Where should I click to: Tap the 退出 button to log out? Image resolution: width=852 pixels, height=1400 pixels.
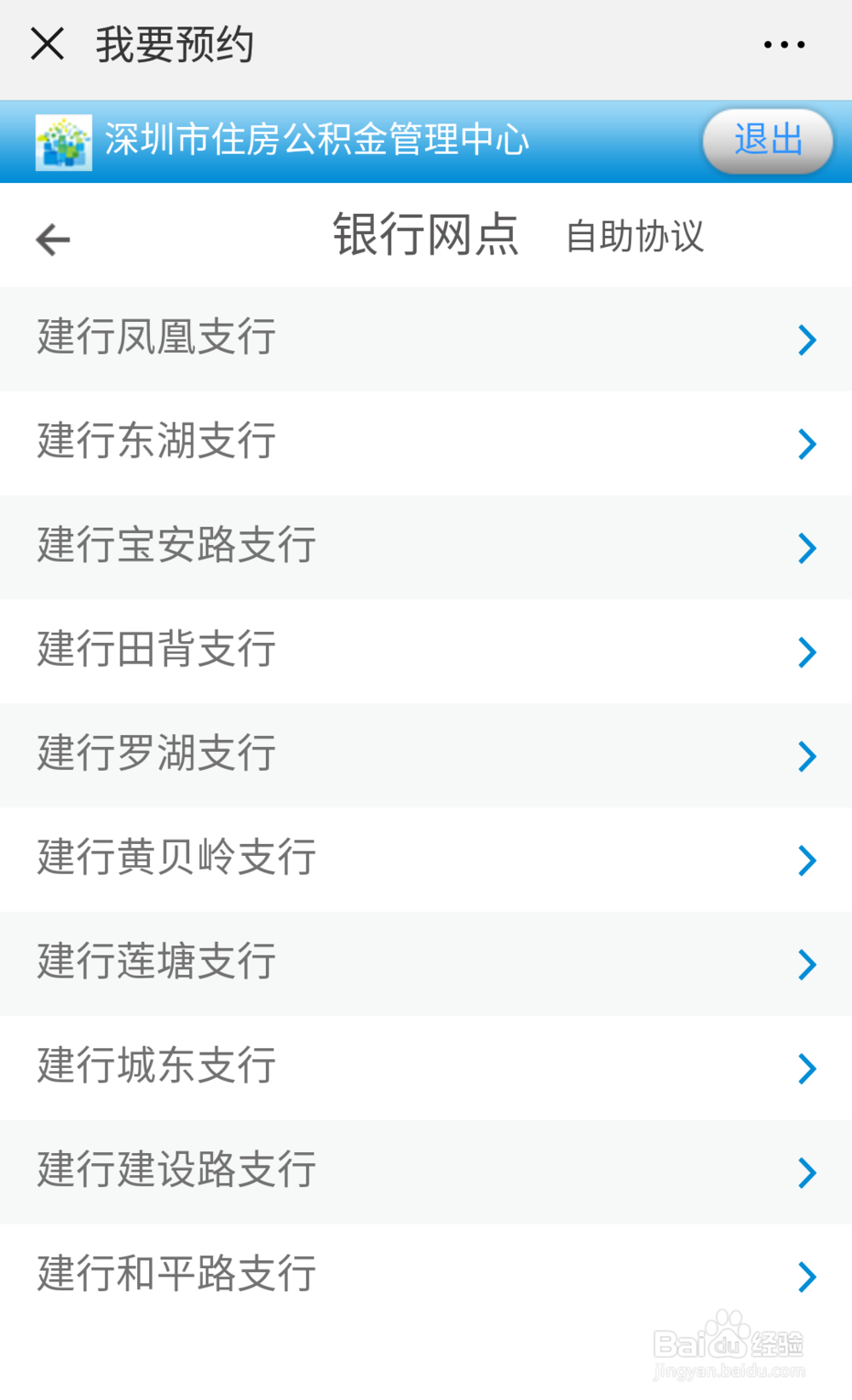(x=765, y=141)
